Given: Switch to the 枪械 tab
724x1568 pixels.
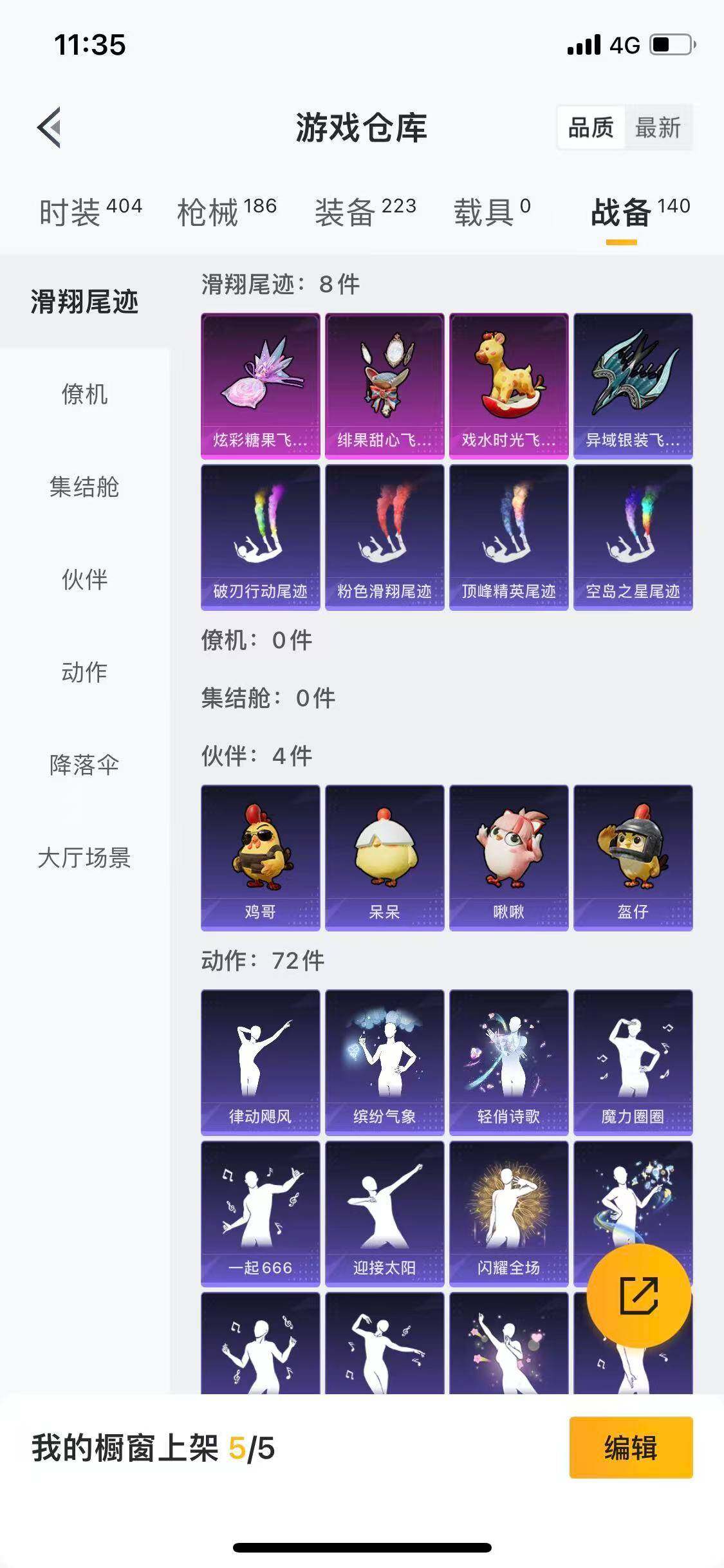Looking at the screenshot, I should point(209,209).
